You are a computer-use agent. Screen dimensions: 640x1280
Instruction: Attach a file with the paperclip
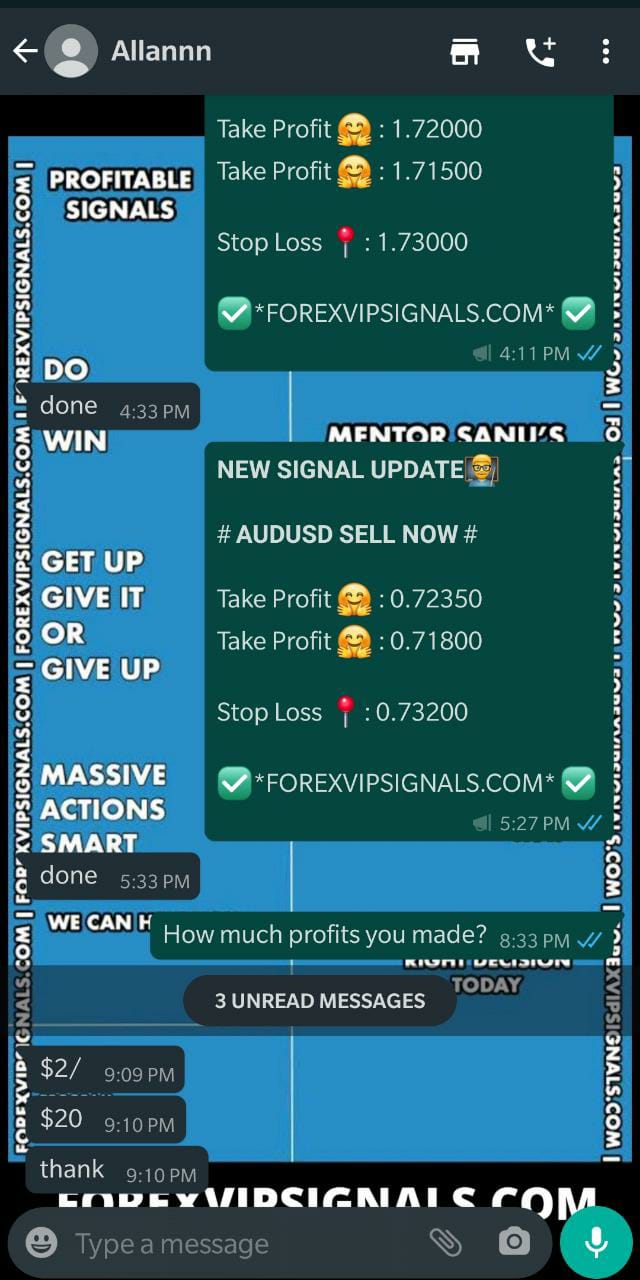tap(445, 1242)
